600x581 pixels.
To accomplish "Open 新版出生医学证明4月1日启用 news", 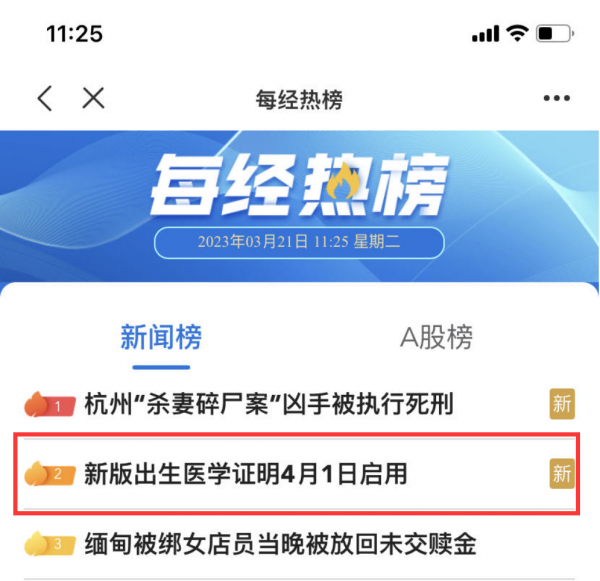I will (245, 473).
